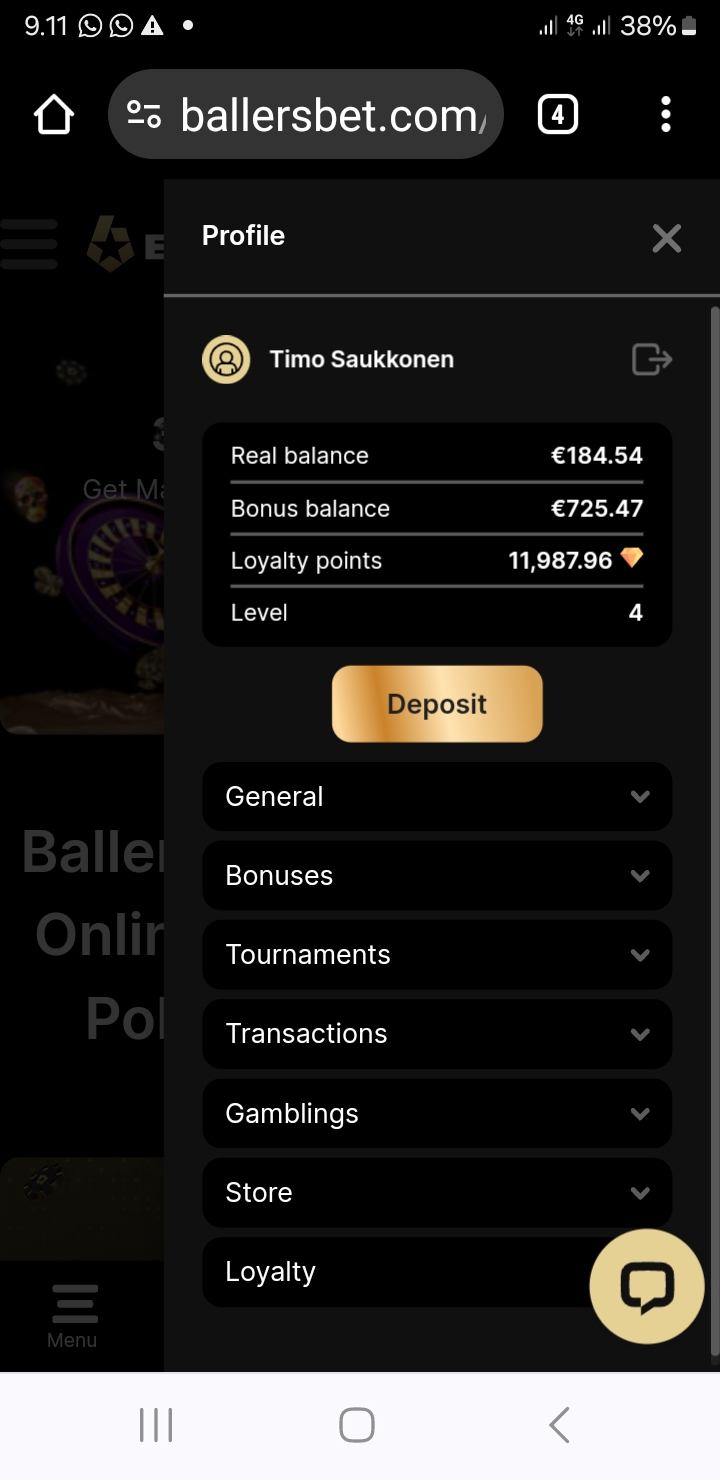Log out via the exit icon
The image size is (720, 1480).
tap(652, 359)
